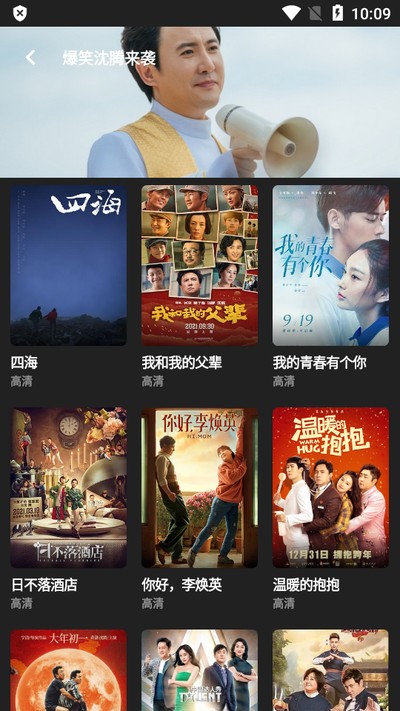Open the movie 温暖的抱抱
The image size is (400, 711).
(331, 487)
